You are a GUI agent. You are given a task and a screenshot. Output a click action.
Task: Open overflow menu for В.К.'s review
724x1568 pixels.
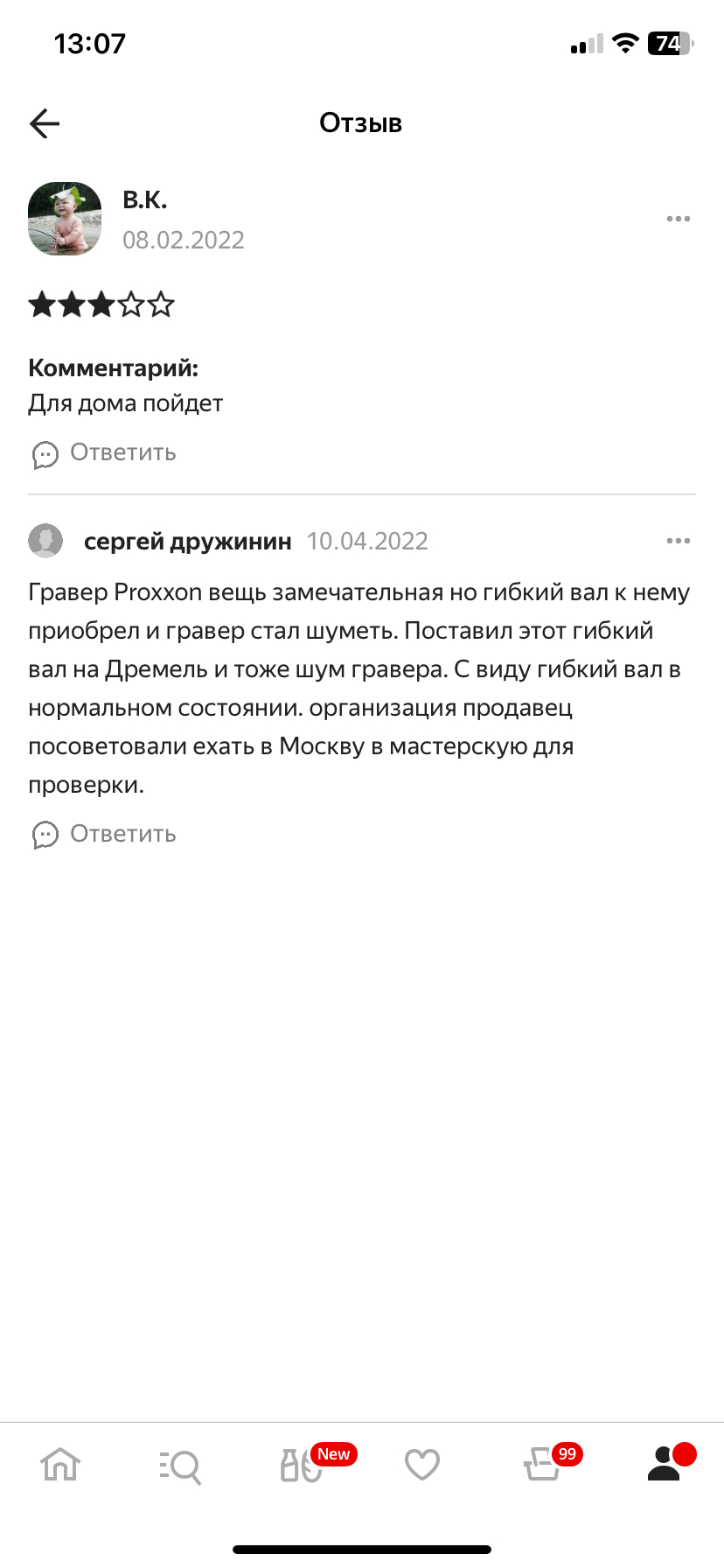[678, 219]
